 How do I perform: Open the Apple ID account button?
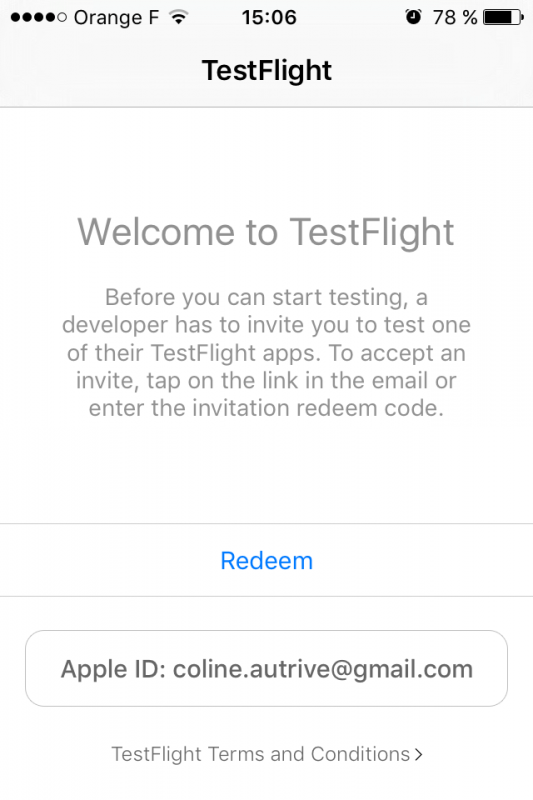pyautogui.click(x=266, y=668)
